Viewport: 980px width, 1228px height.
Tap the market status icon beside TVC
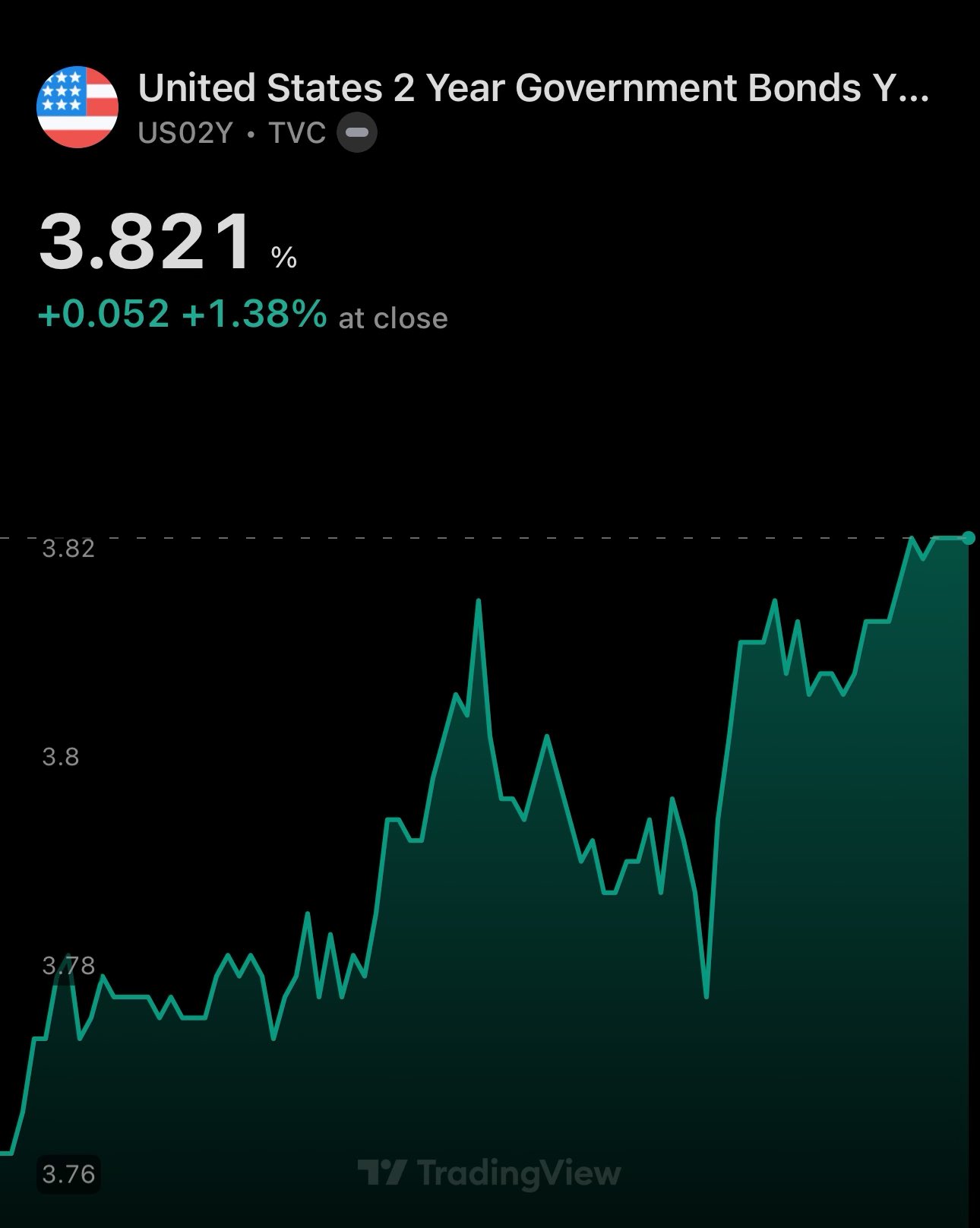[357, 133]
